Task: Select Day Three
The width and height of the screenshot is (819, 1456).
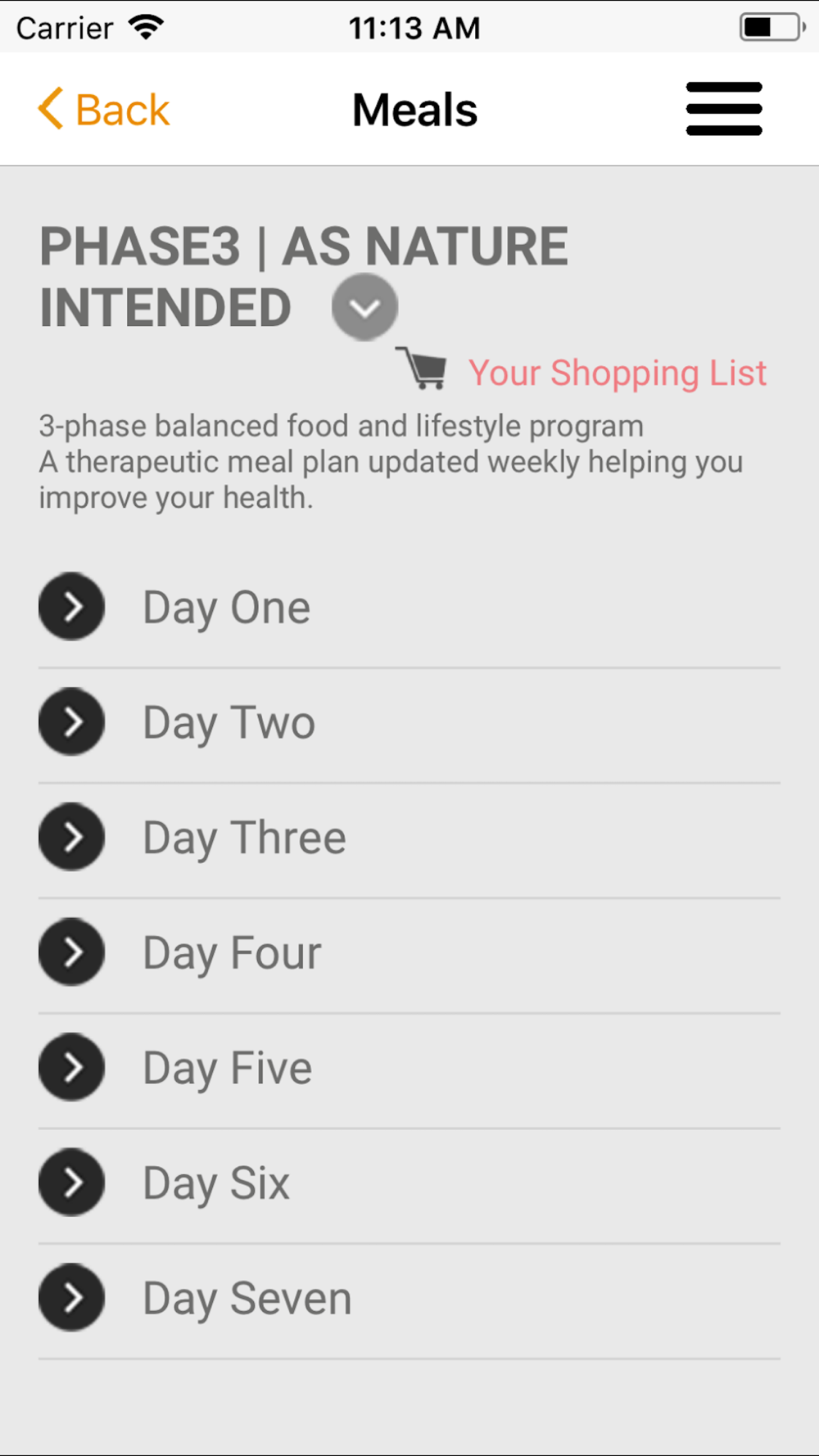Action: (x=244, y=838)
